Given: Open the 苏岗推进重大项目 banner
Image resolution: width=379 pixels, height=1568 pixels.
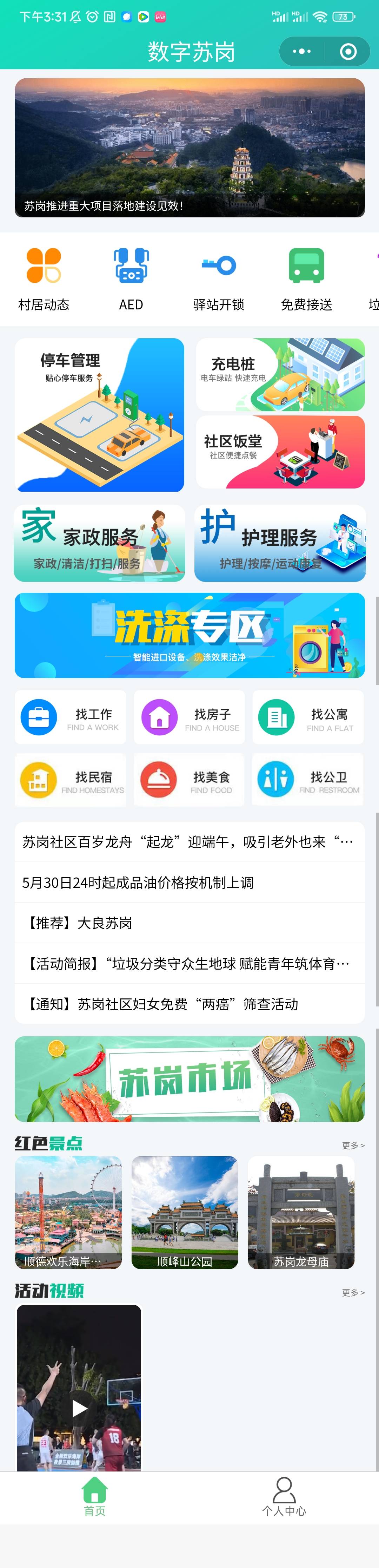Looking at the screenshot, I should (189, 147).
